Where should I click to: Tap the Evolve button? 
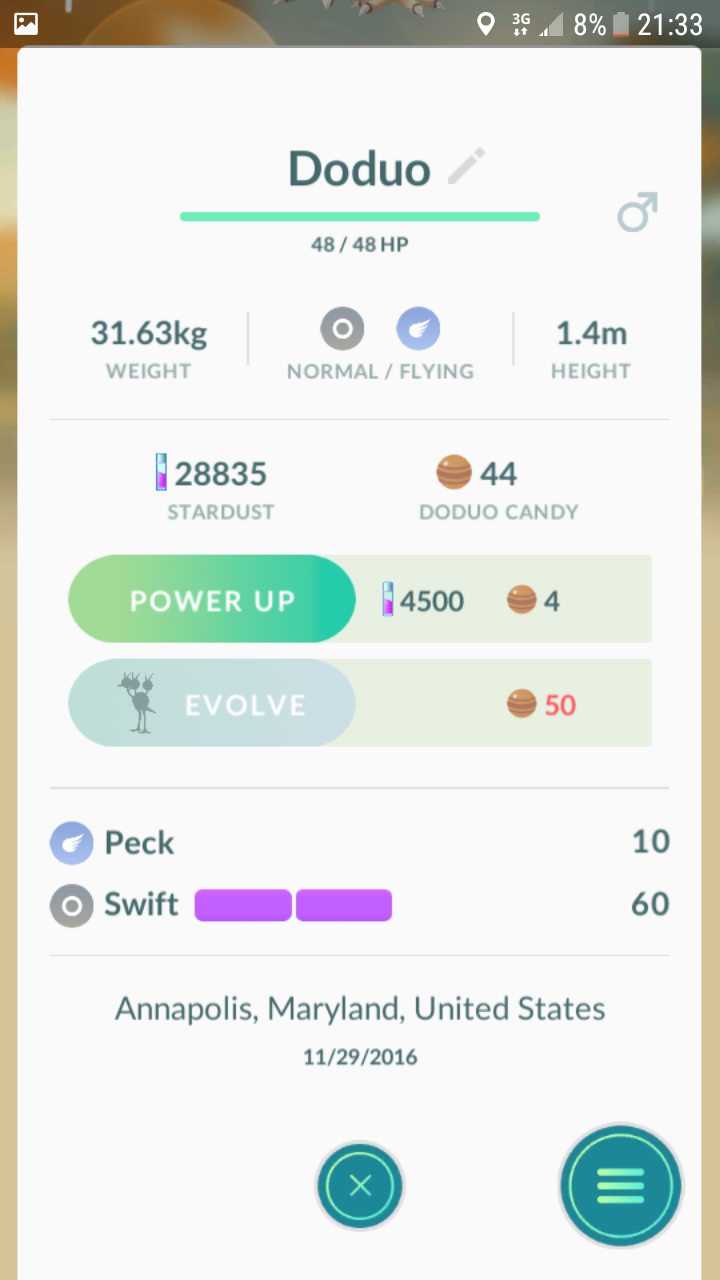(x=212, y=703)
